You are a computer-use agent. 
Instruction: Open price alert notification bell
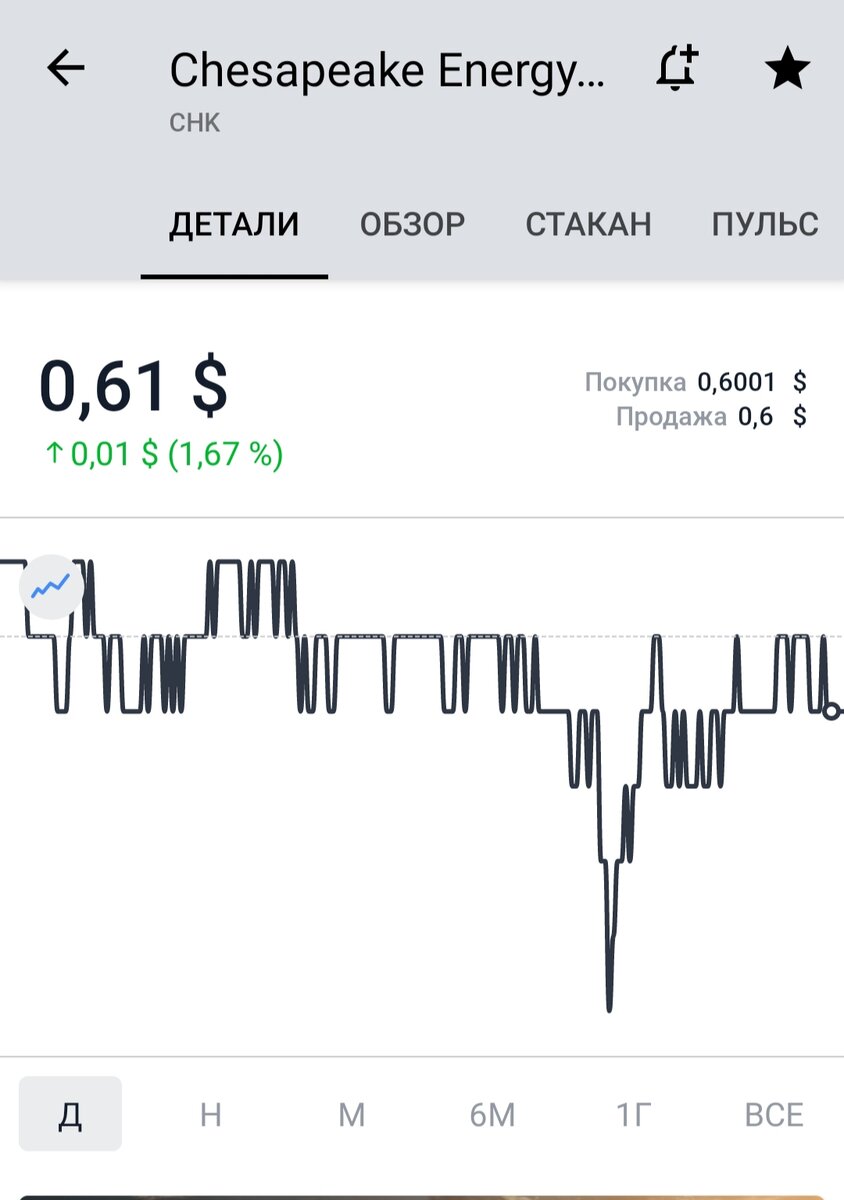(x=676, y=68)
